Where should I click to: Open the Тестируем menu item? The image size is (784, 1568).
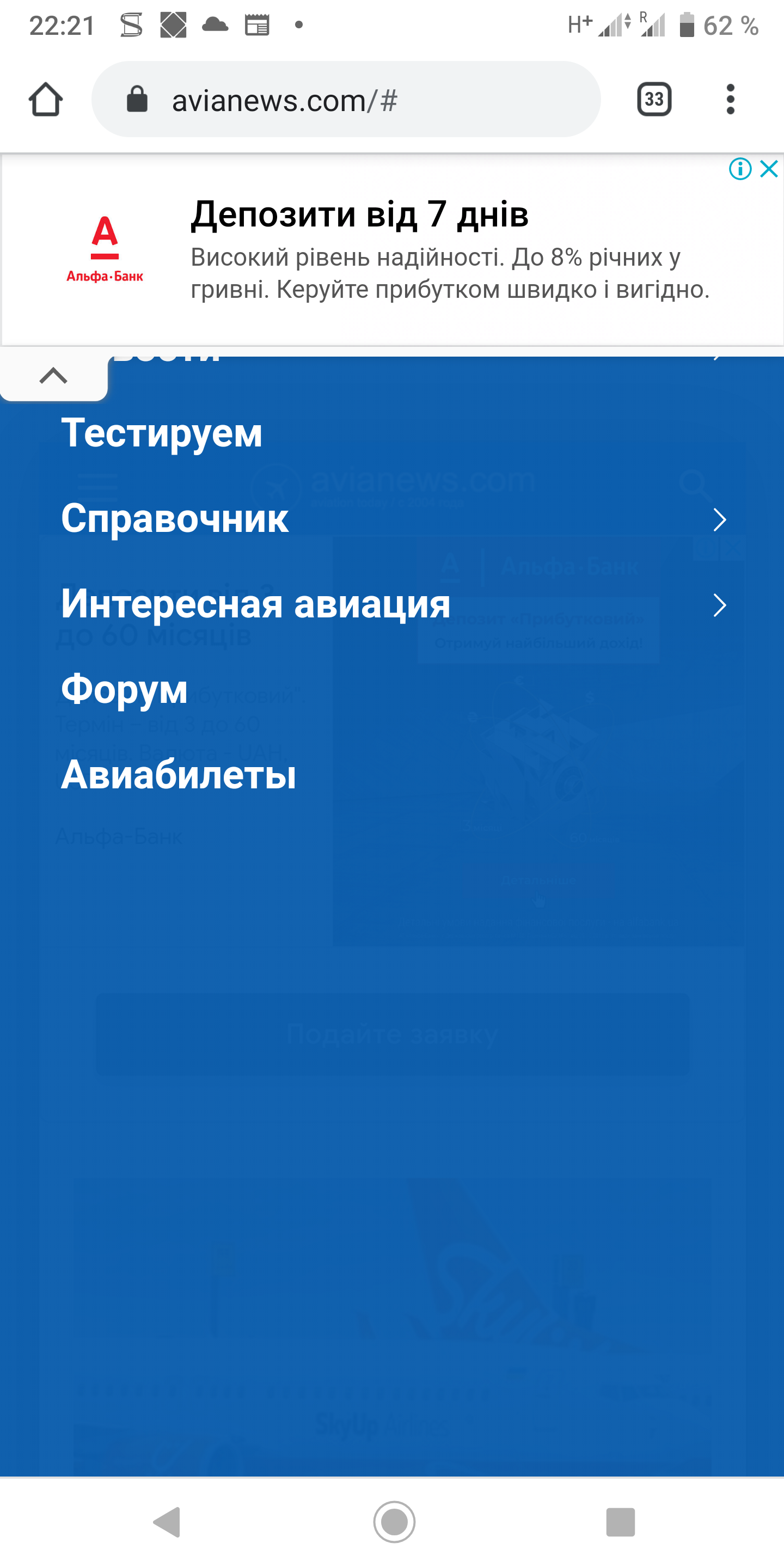coord(162,433)
